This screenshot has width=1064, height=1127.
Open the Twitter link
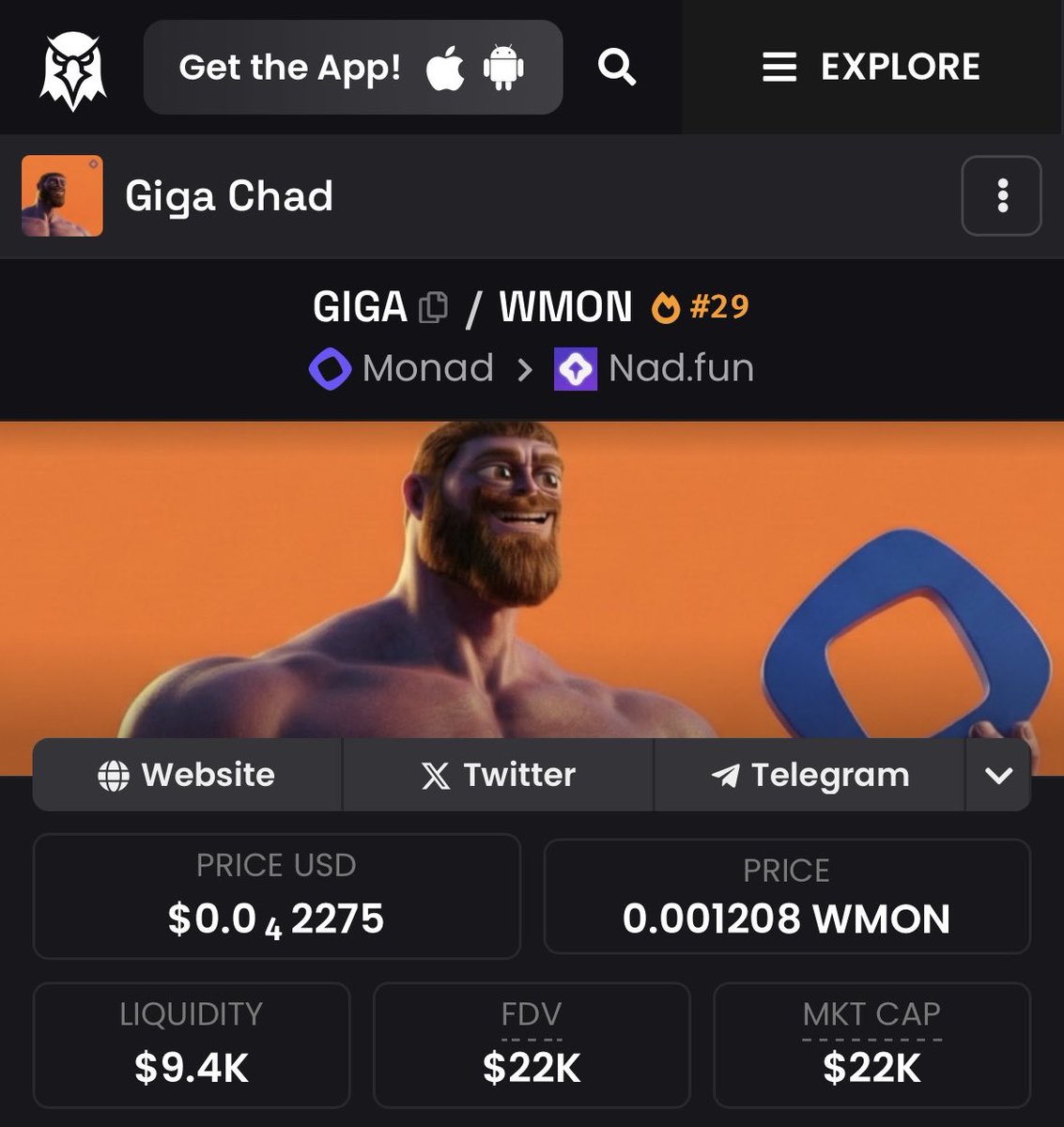[x=498, y=775]
